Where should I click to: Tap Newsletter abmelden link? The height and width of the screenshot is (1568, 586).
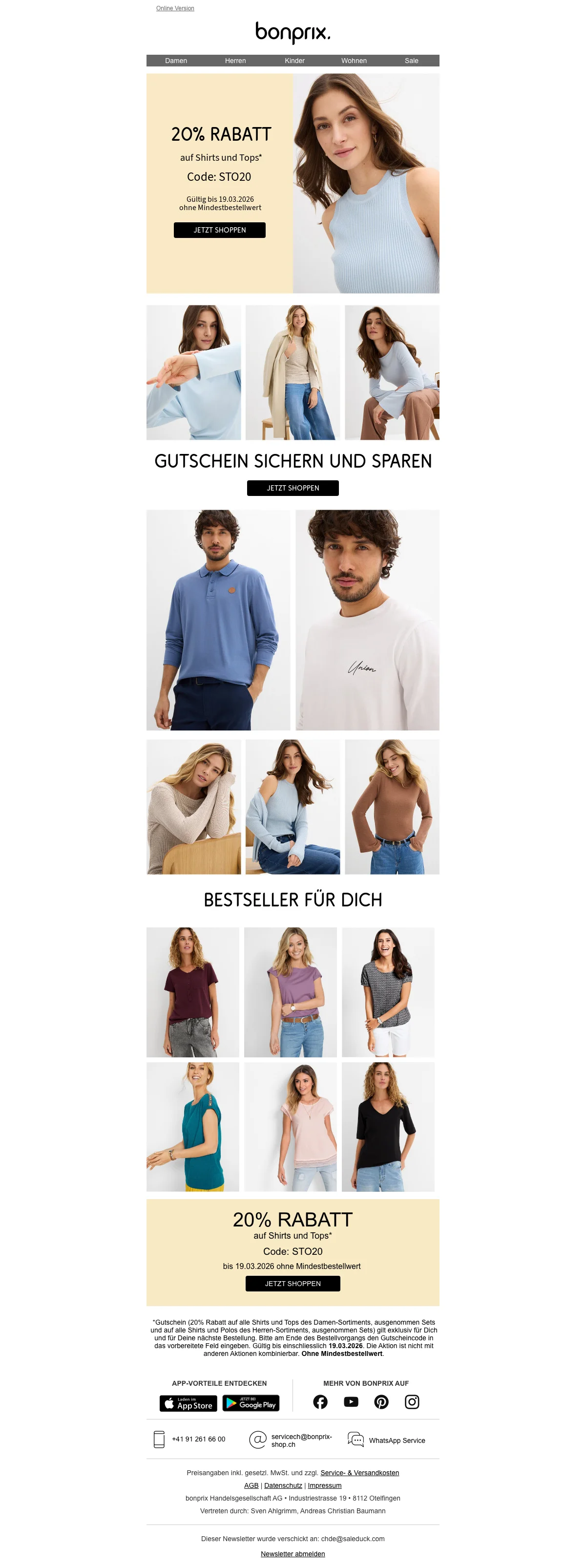click(293, 1553)
